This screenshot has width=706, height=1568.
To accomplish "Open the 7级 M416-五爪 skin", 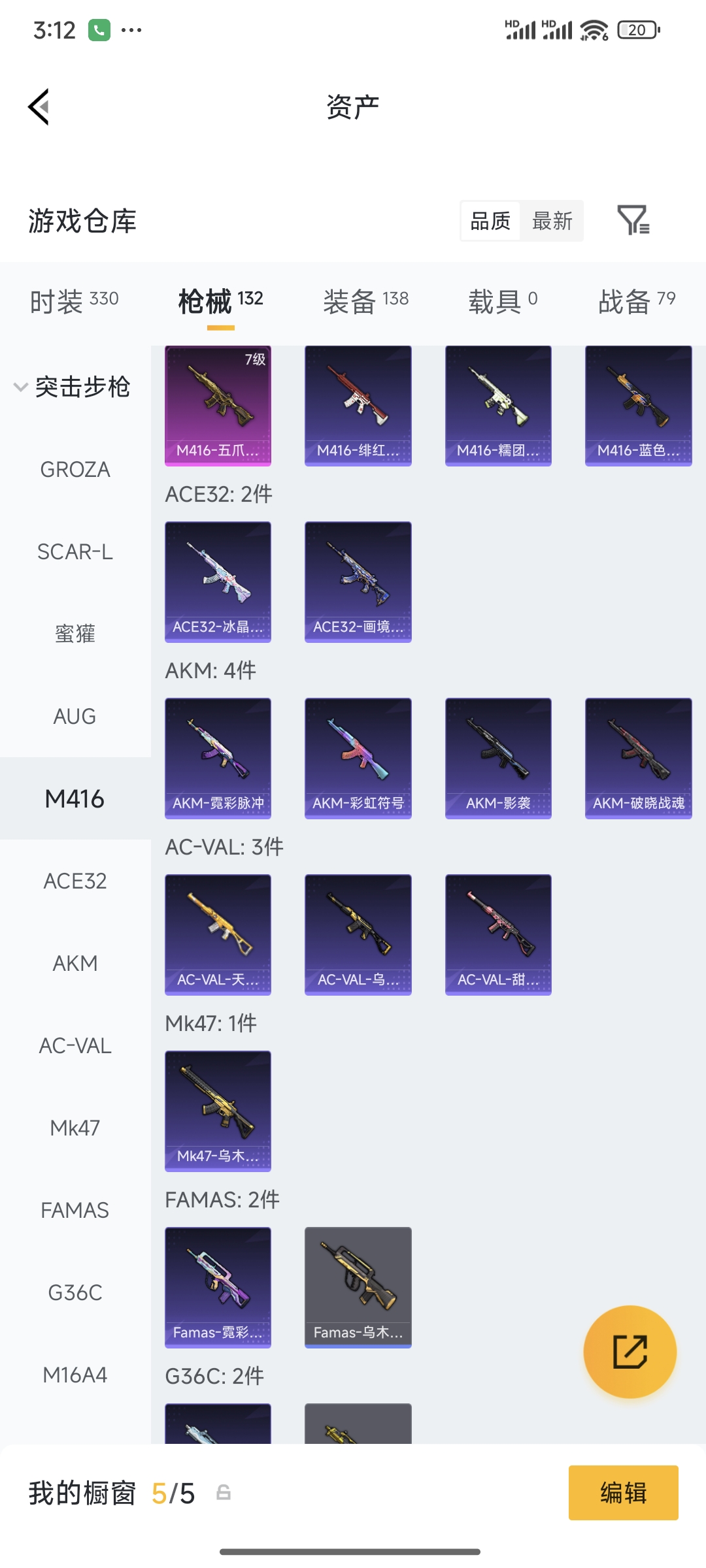I will coord(218,406).
